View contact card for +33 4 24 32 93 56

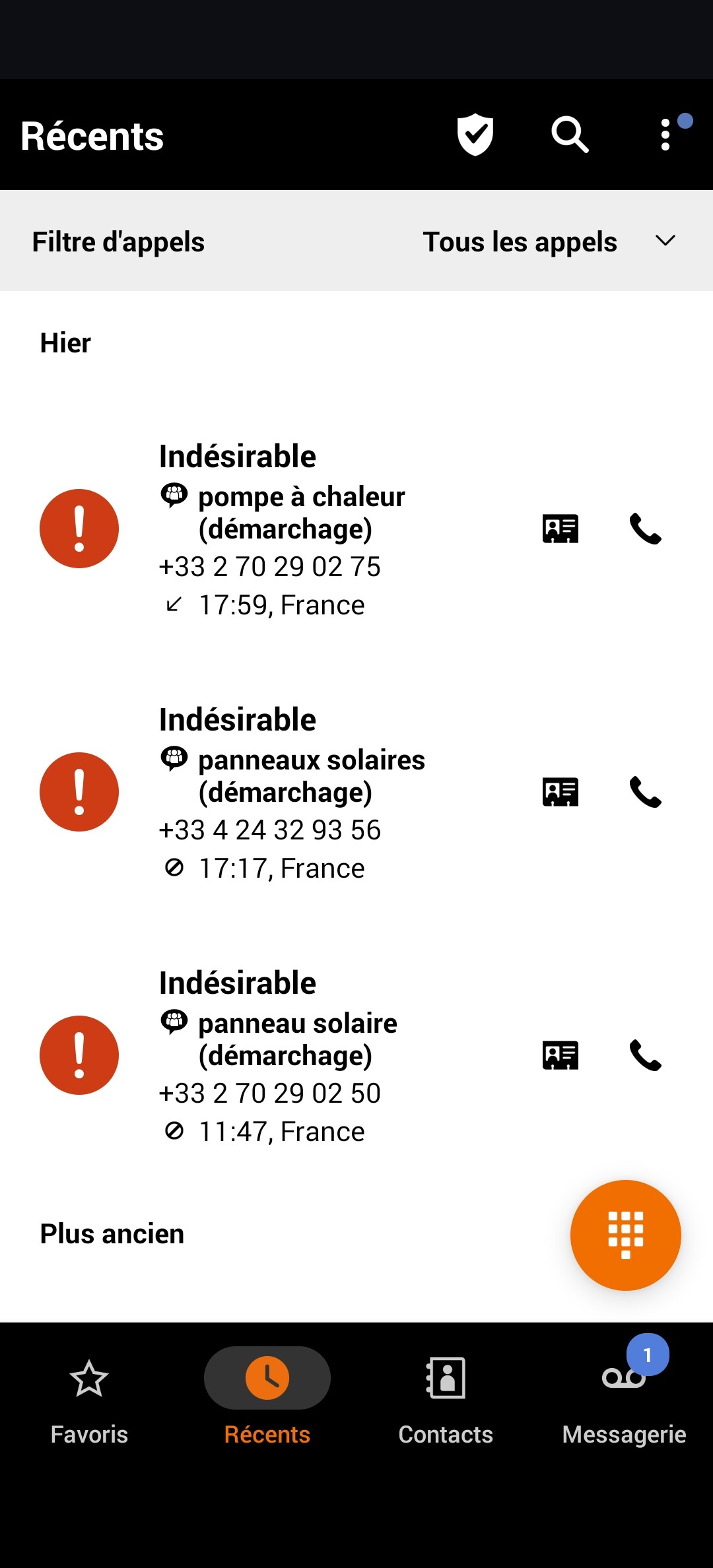click(x=560, y=793)
